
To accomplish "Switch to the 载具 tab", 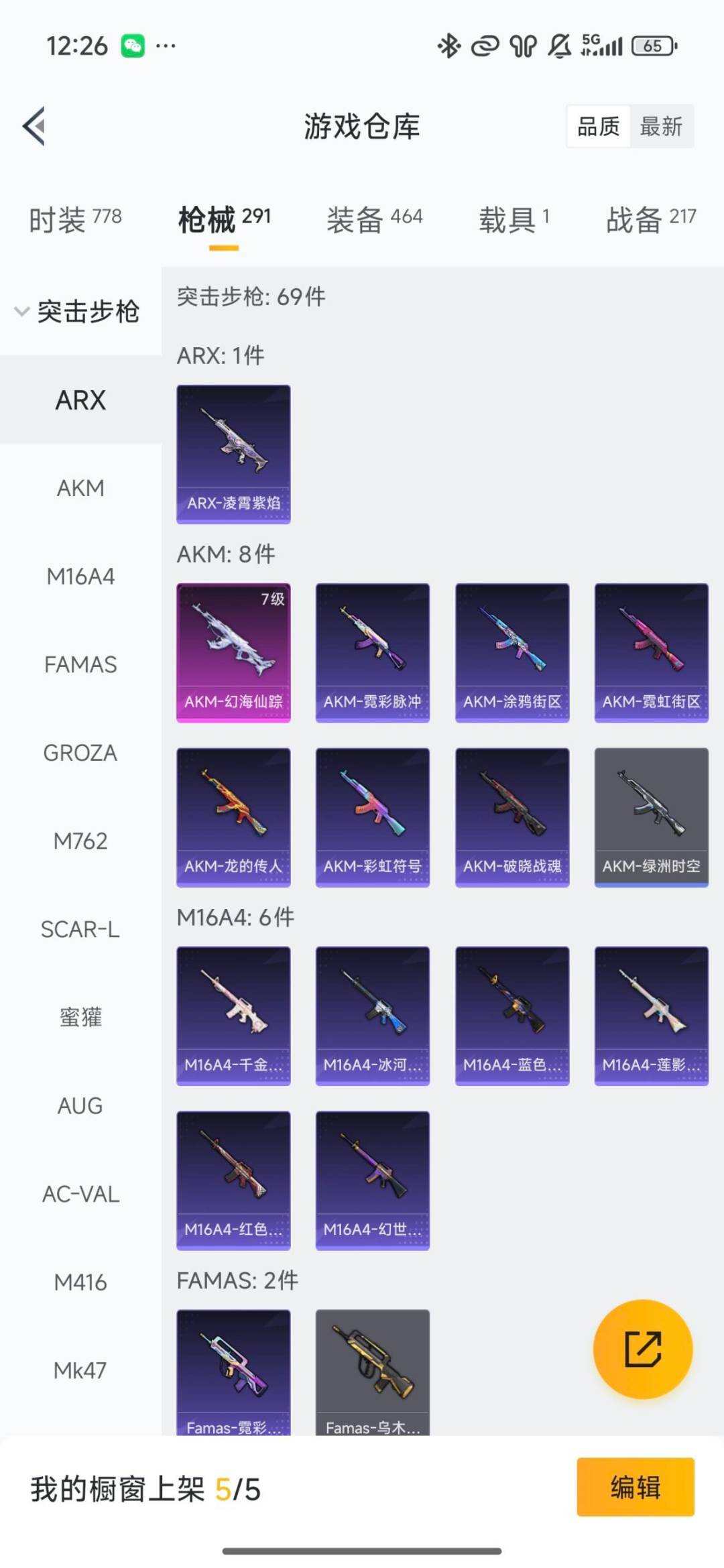I will [x=514, y=219].
